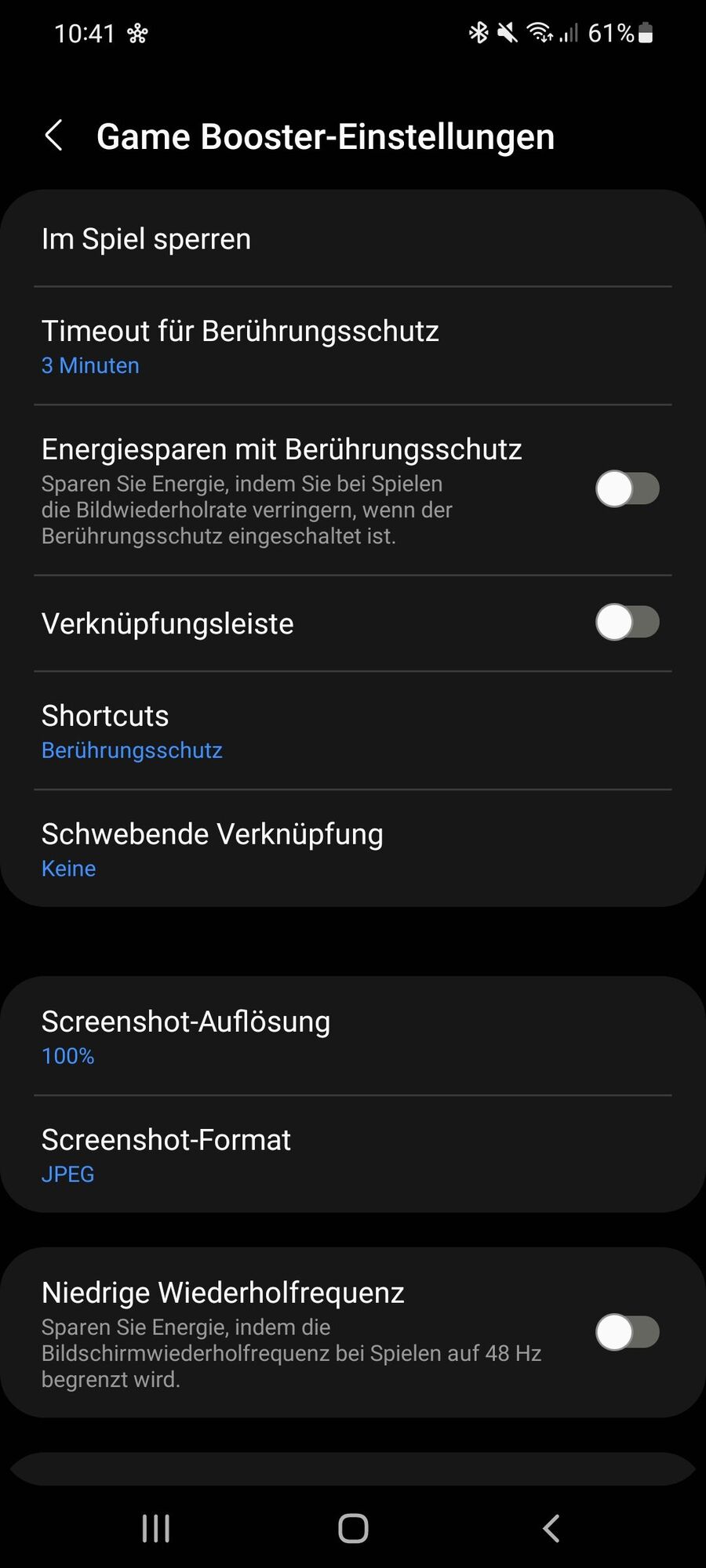The height and width of the screenshot is (1568, 706).
Task: Go back from Game Booster-Einstellungen
Action: [53, 136]
